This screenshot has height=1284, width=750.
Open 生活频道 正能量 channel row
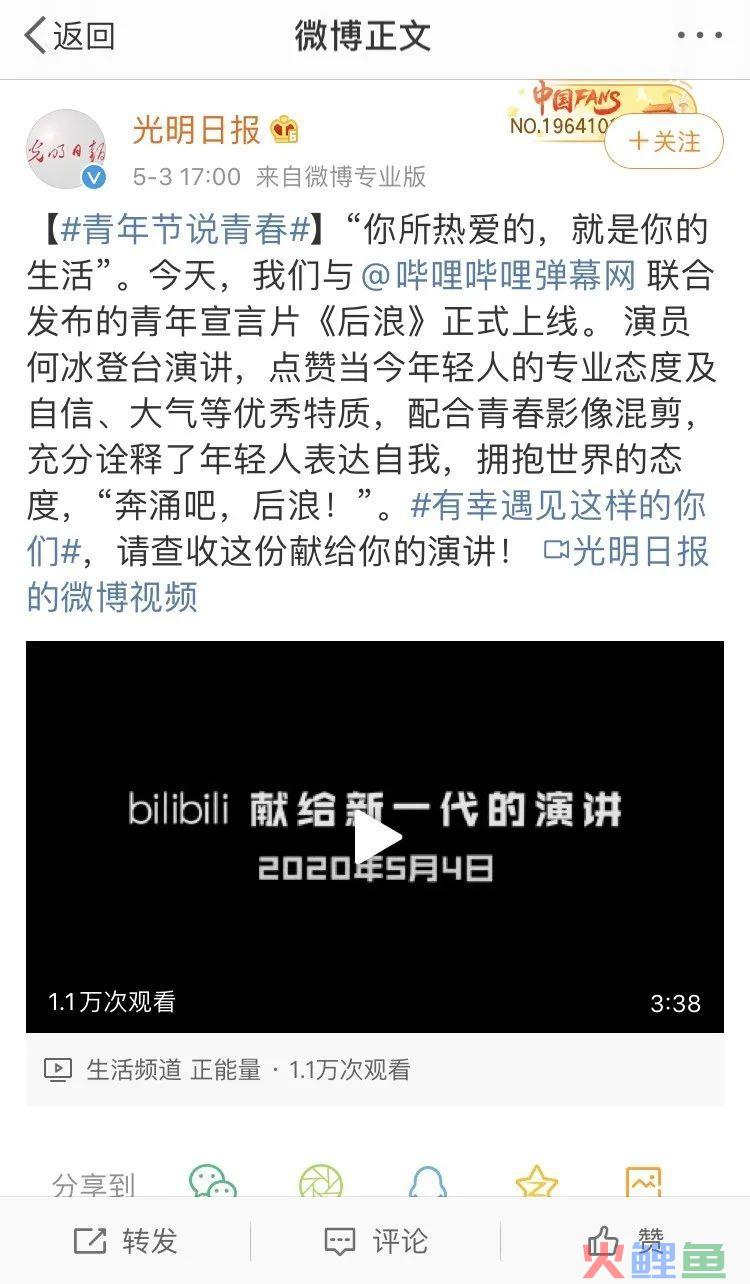pyautogui.click(x=228, y=1070)
